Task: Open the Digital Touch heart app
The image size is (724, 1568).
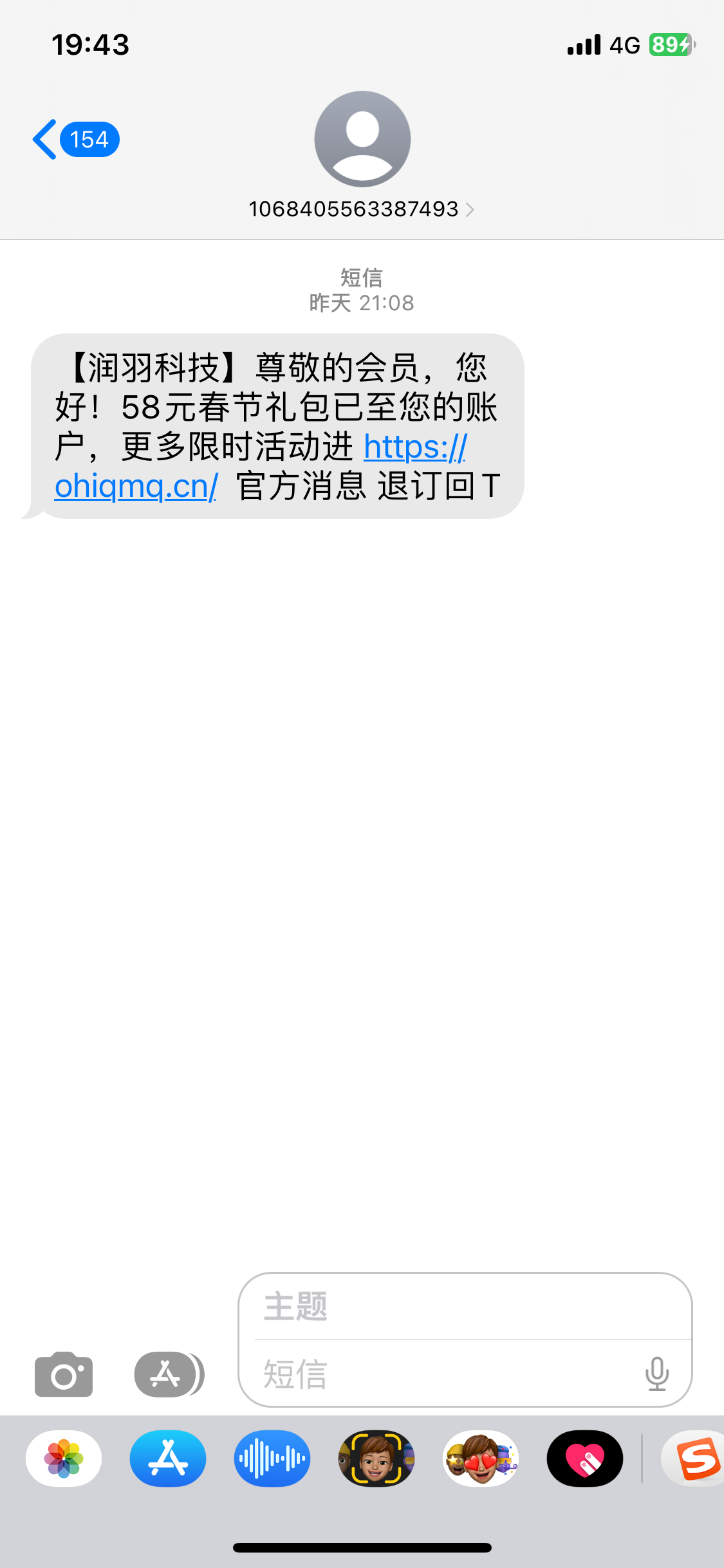Action: pyautogui.click(x=585, y=1459)
